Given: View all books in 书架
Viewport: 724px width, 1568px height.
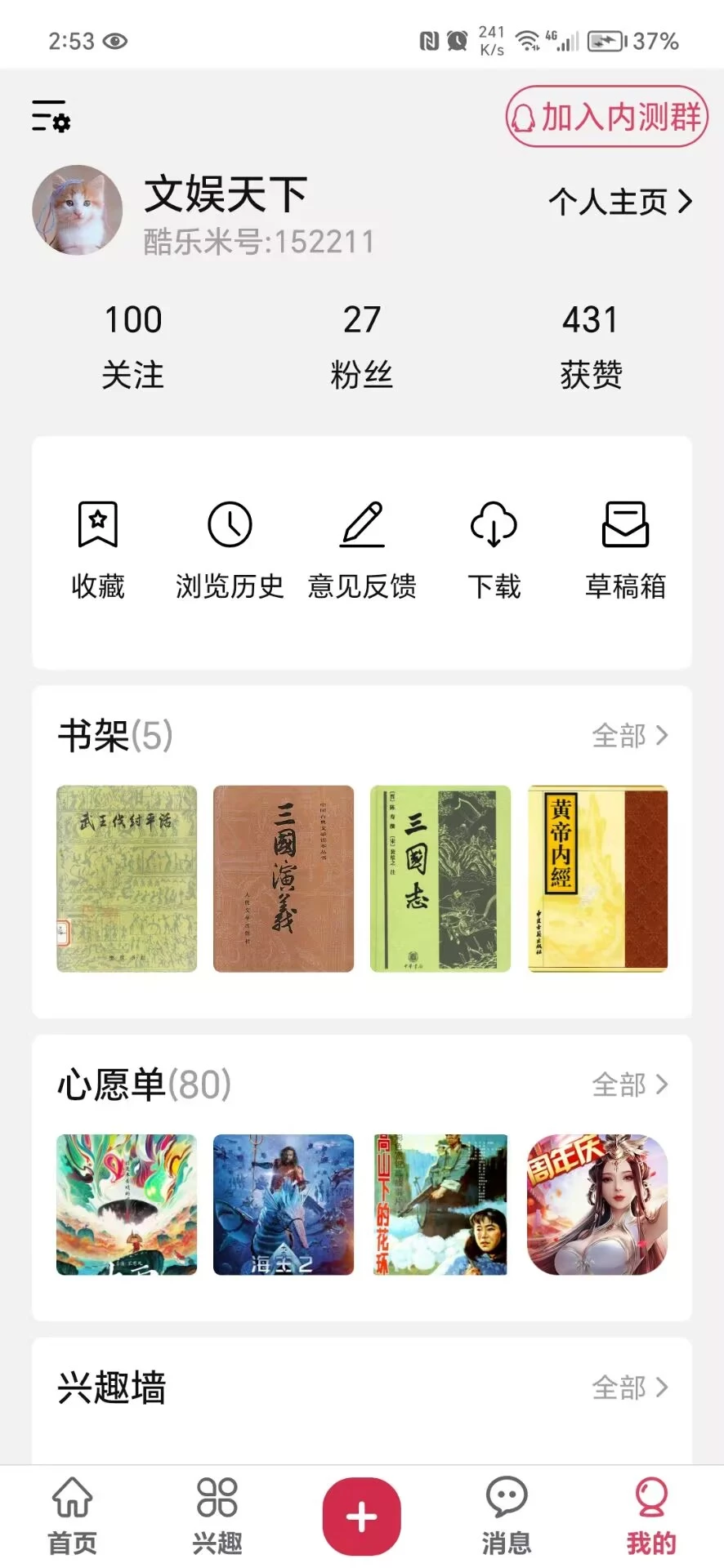Looking at the screenshot, I should tap(629, 736).
